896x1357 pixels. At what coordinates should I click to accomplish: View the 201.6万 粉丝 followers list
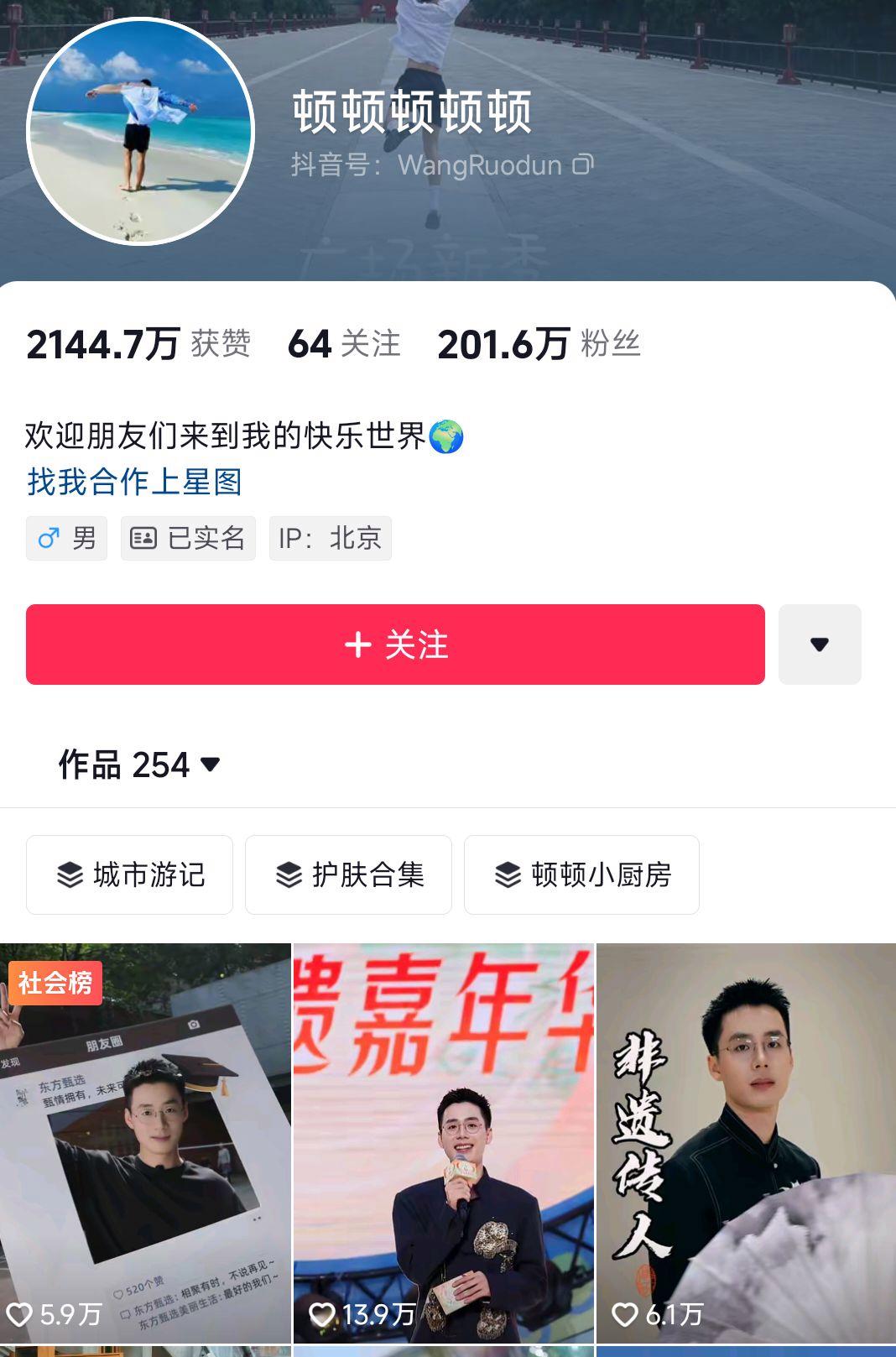point(539,344)
